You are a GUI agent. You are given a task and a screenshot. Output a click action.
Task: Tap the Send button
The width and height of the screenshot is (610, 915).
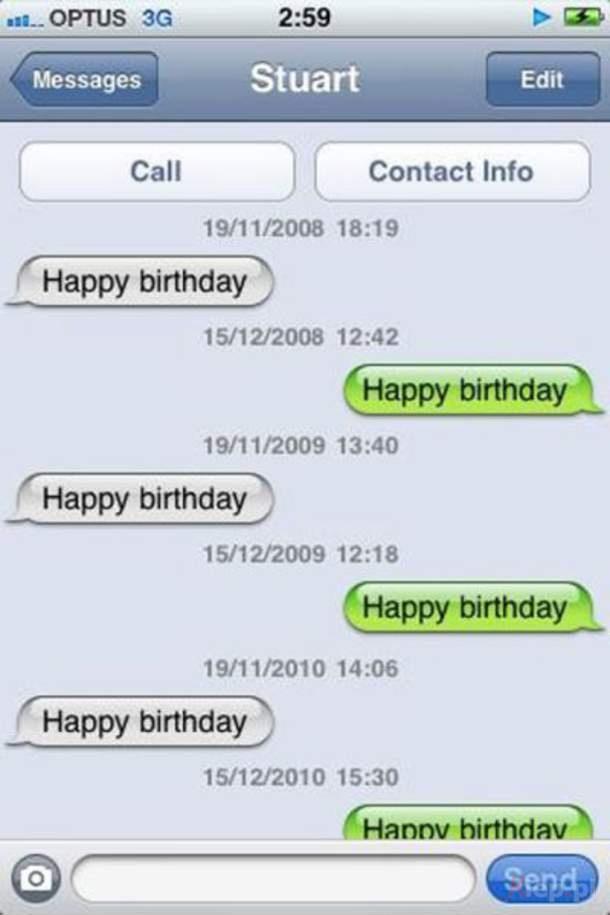(541, 878)
